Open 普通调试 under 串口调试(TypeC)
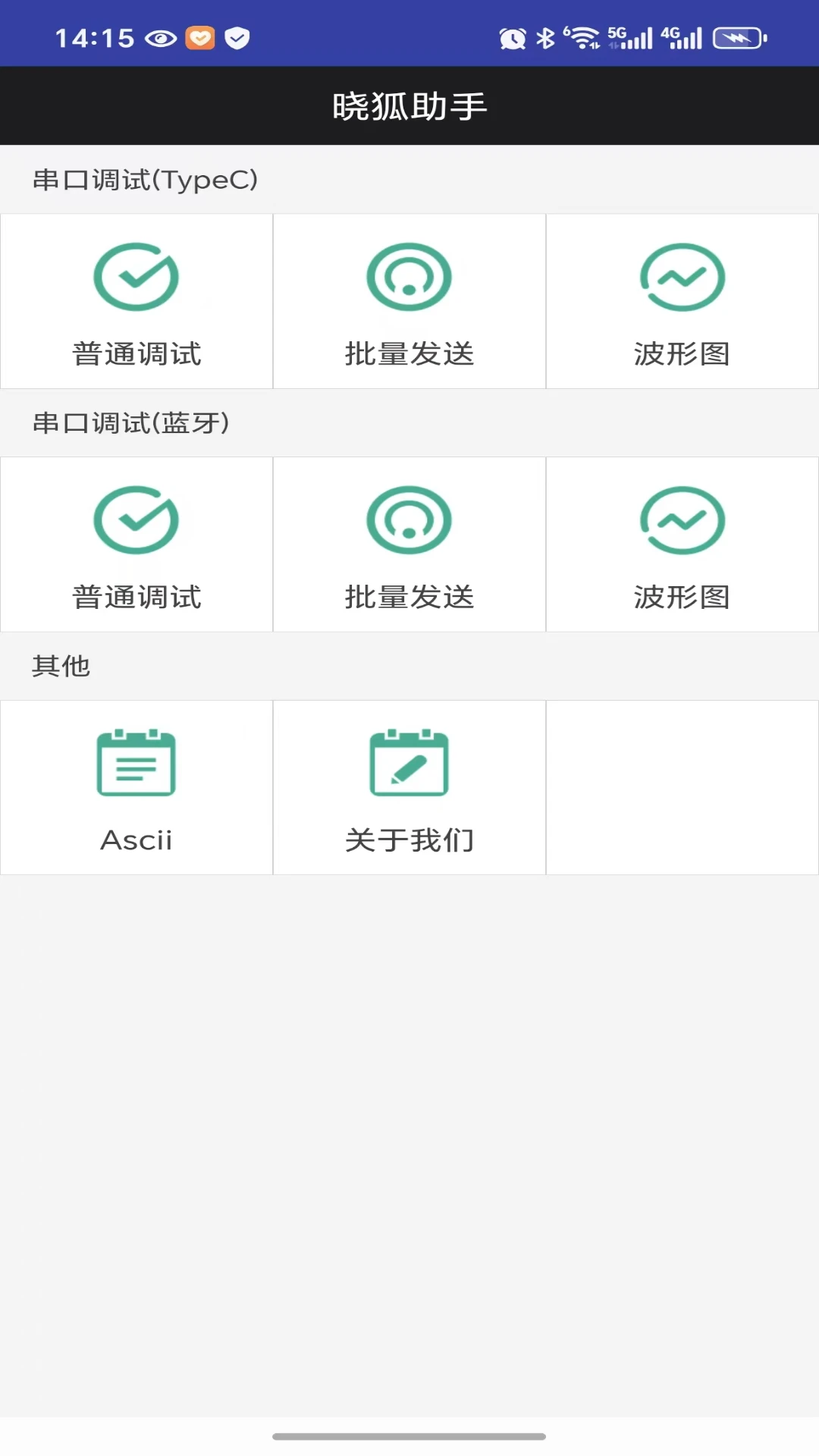819x1456 pixels. click(136, 302)
